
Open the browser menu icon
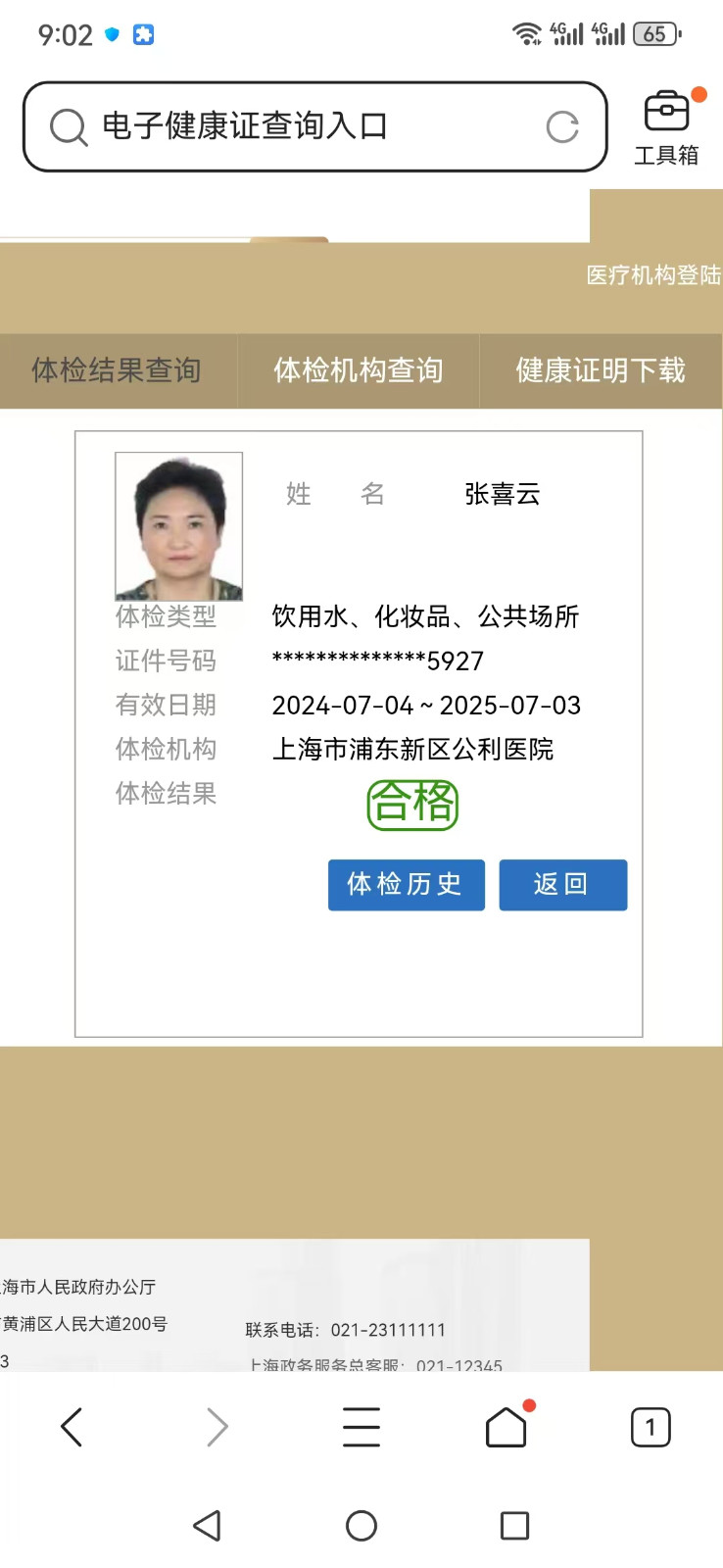[361, 1427]
